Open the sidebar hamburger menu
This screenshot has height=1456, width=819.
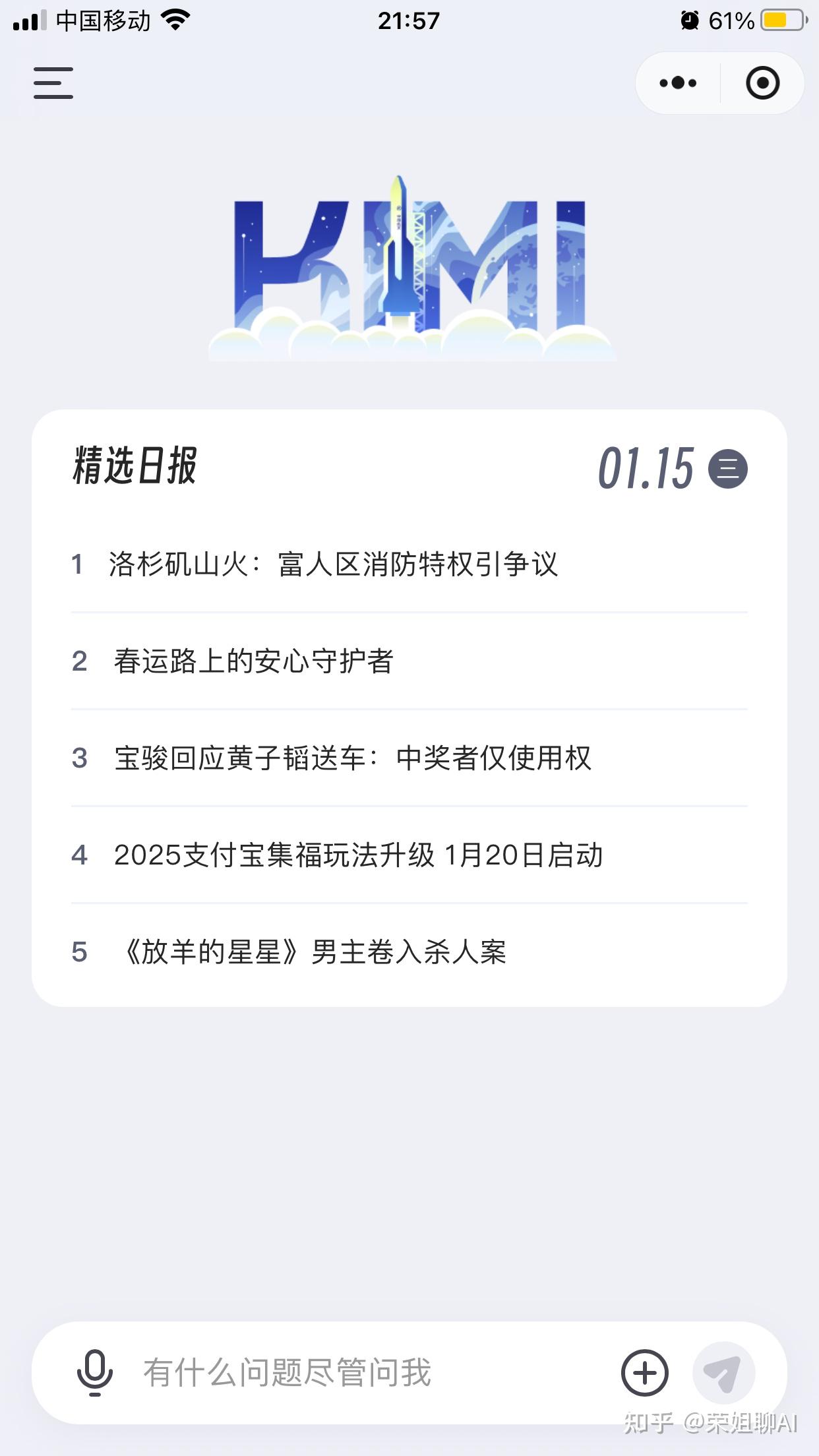click(53, 83)
